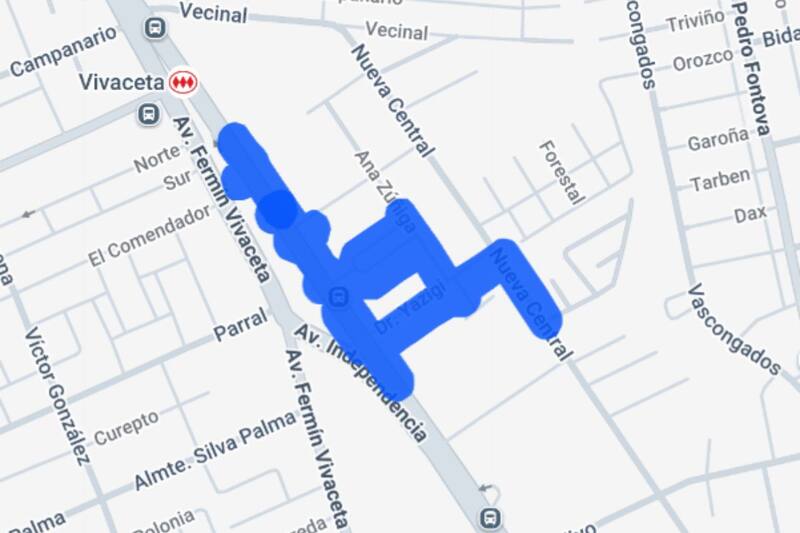800x533 pixels.
Task: Select the bus stop icon beside Vecinal street
Action: pos(154,27)
